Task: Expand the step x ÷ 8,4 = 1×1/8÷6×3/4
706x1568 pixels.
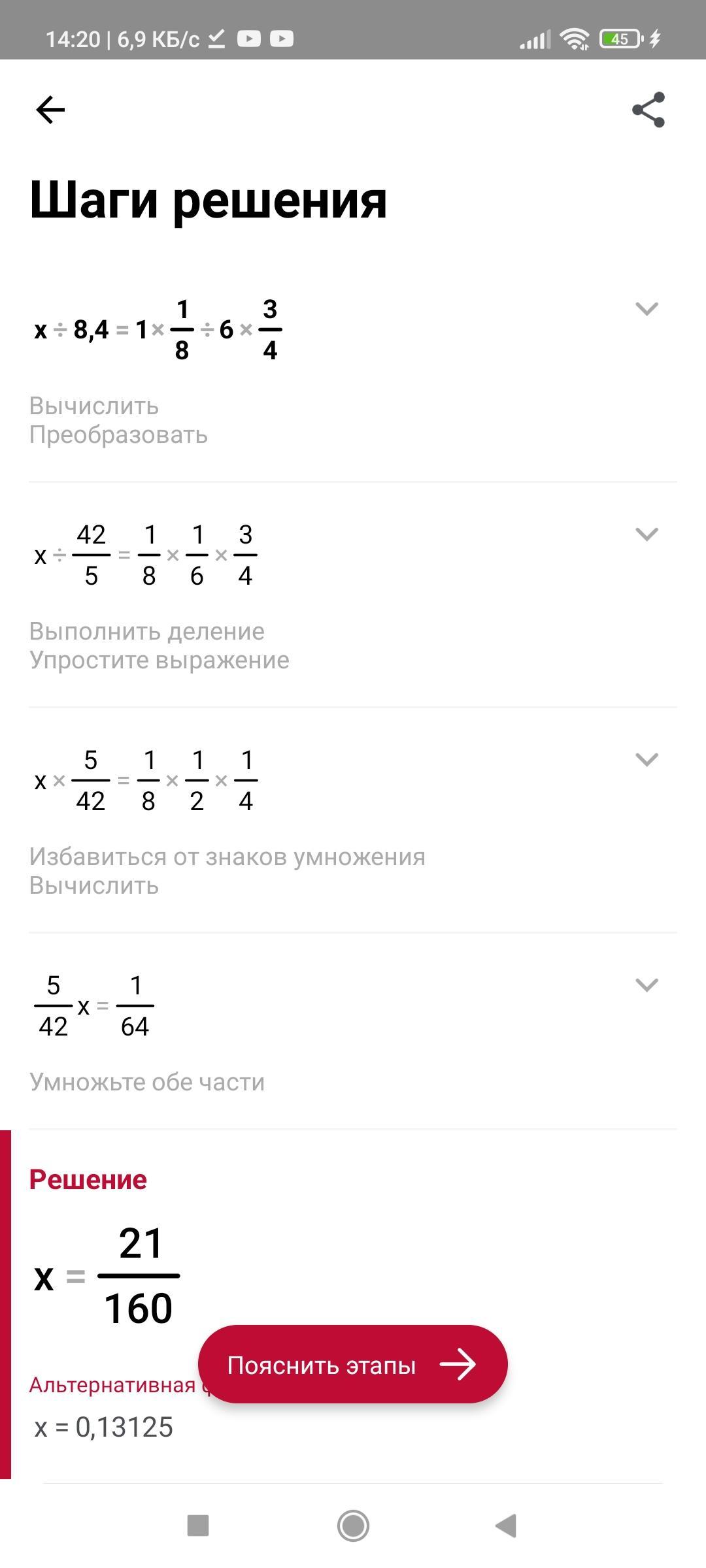Action: (x=647, y=308)
